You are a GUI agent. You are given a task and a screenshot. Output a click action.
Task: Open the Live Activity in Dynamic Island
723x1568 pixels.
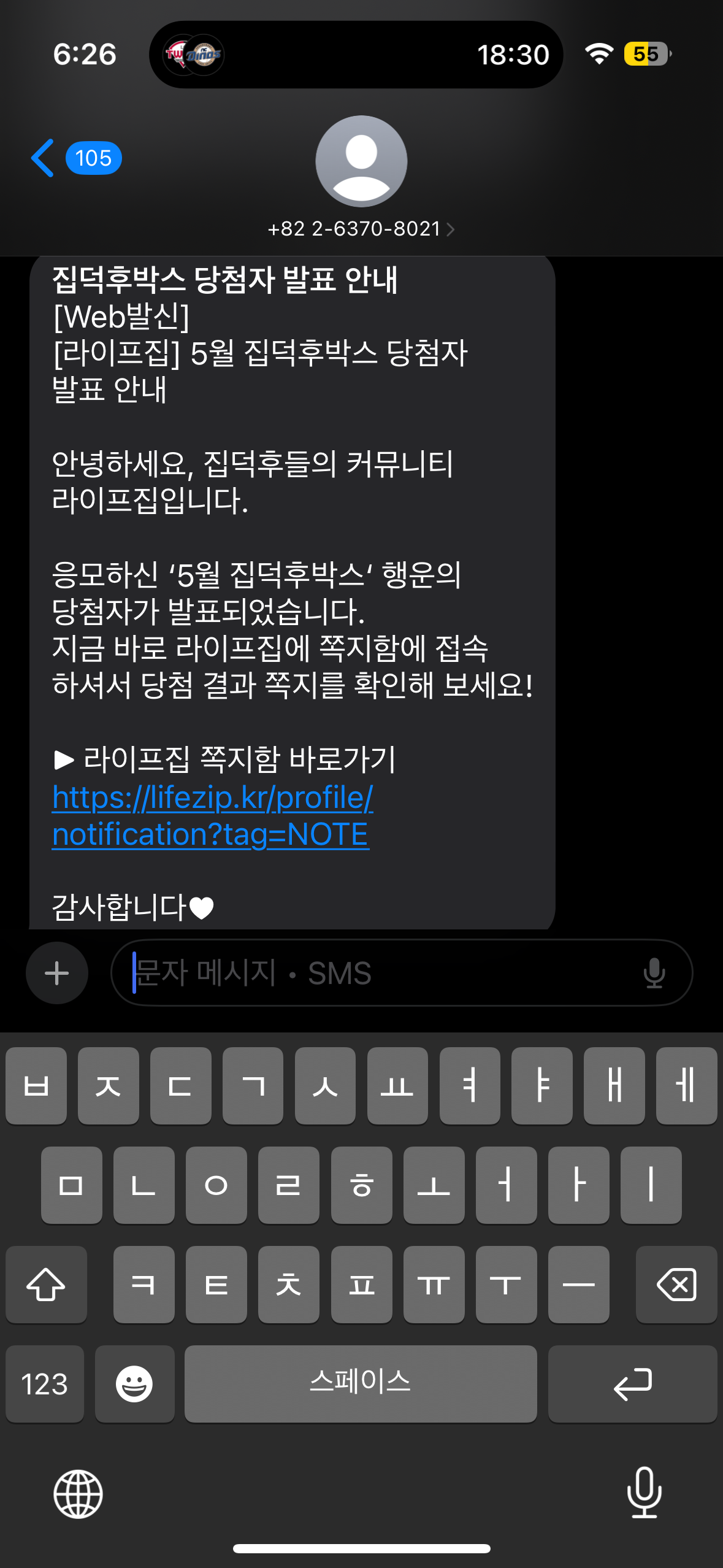pos(356,55)
